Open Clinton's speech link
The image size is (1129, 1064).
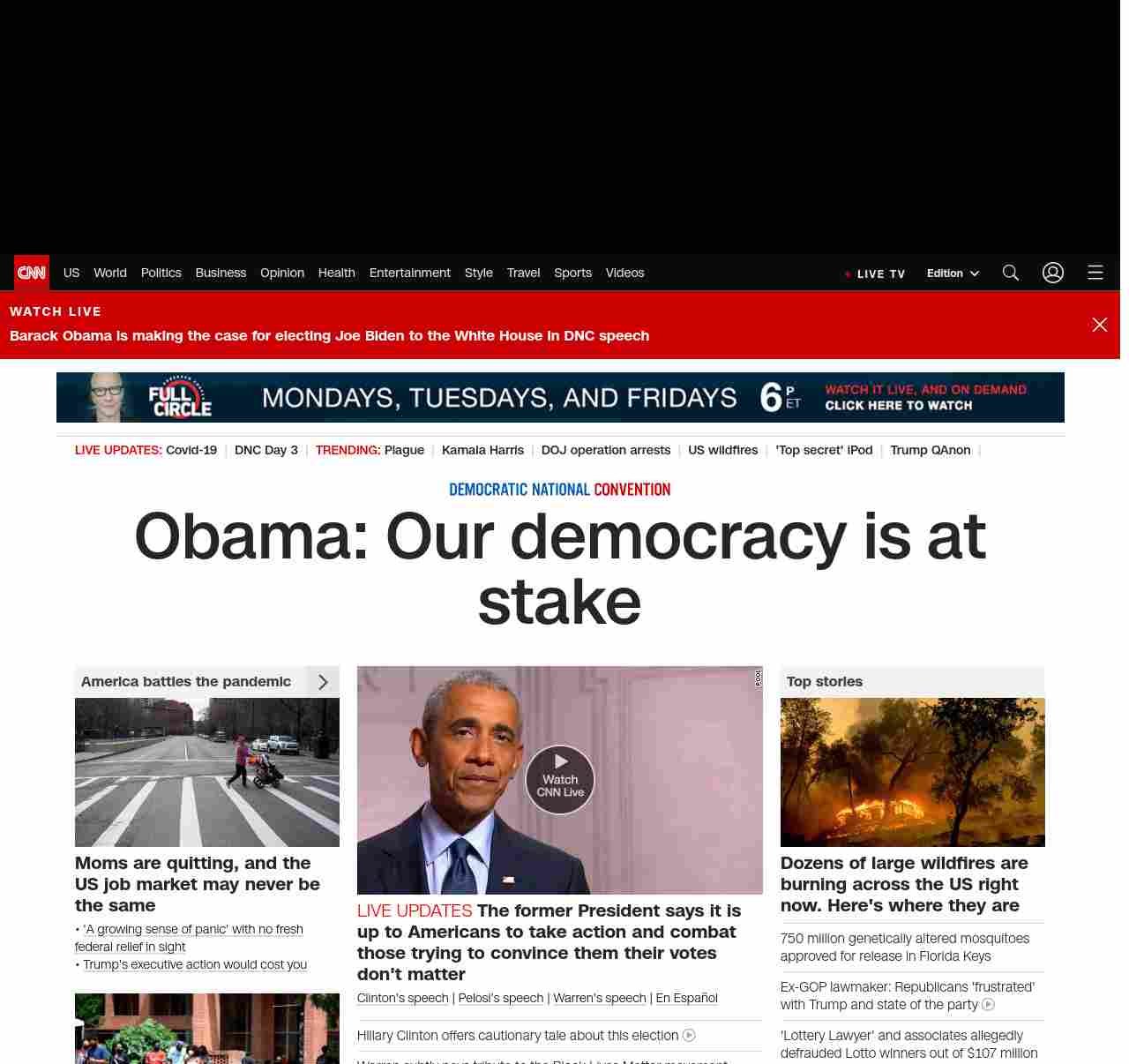click(x=402, y=998)
